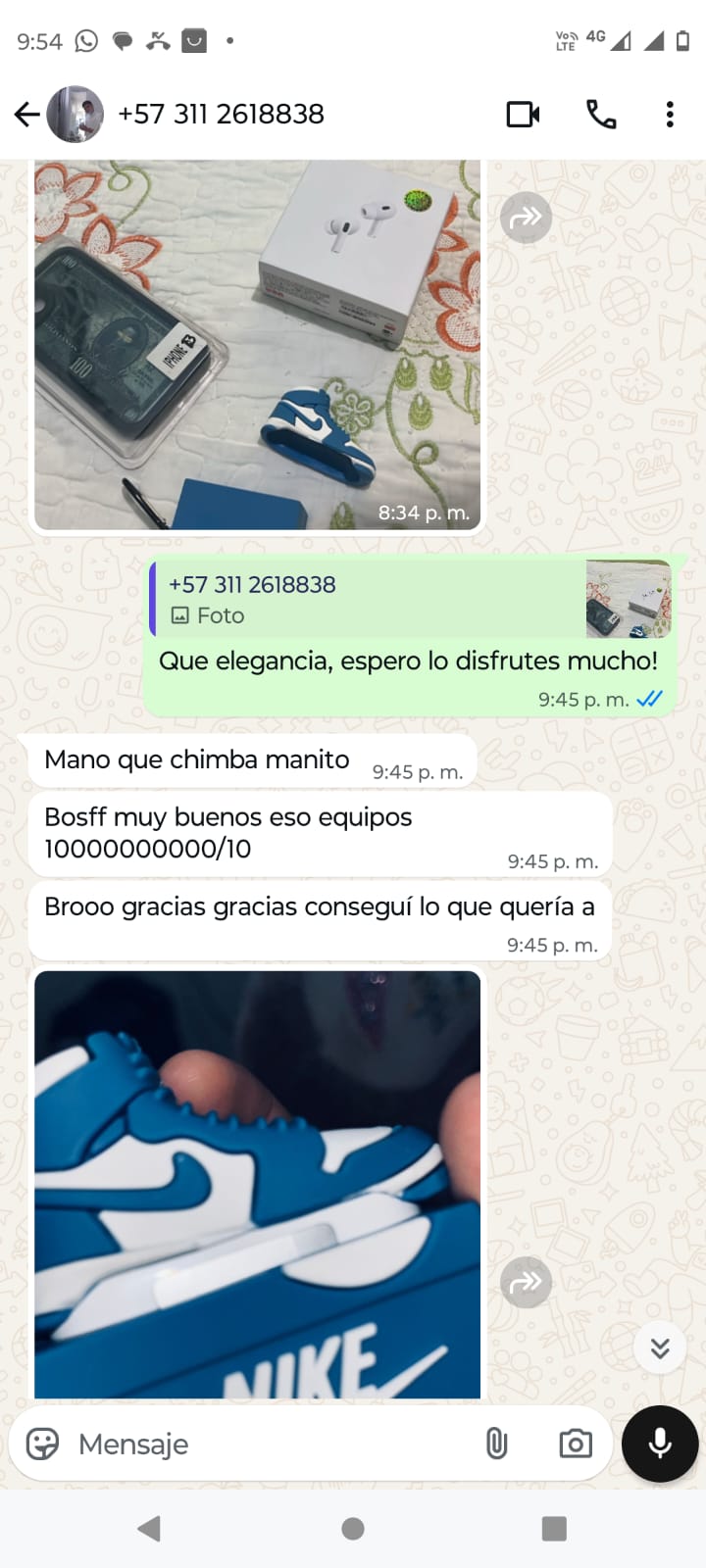This screenshot has width=706, height=1568.
Task: Forward the Nike sneaker photo
Action: point(527,1282)
